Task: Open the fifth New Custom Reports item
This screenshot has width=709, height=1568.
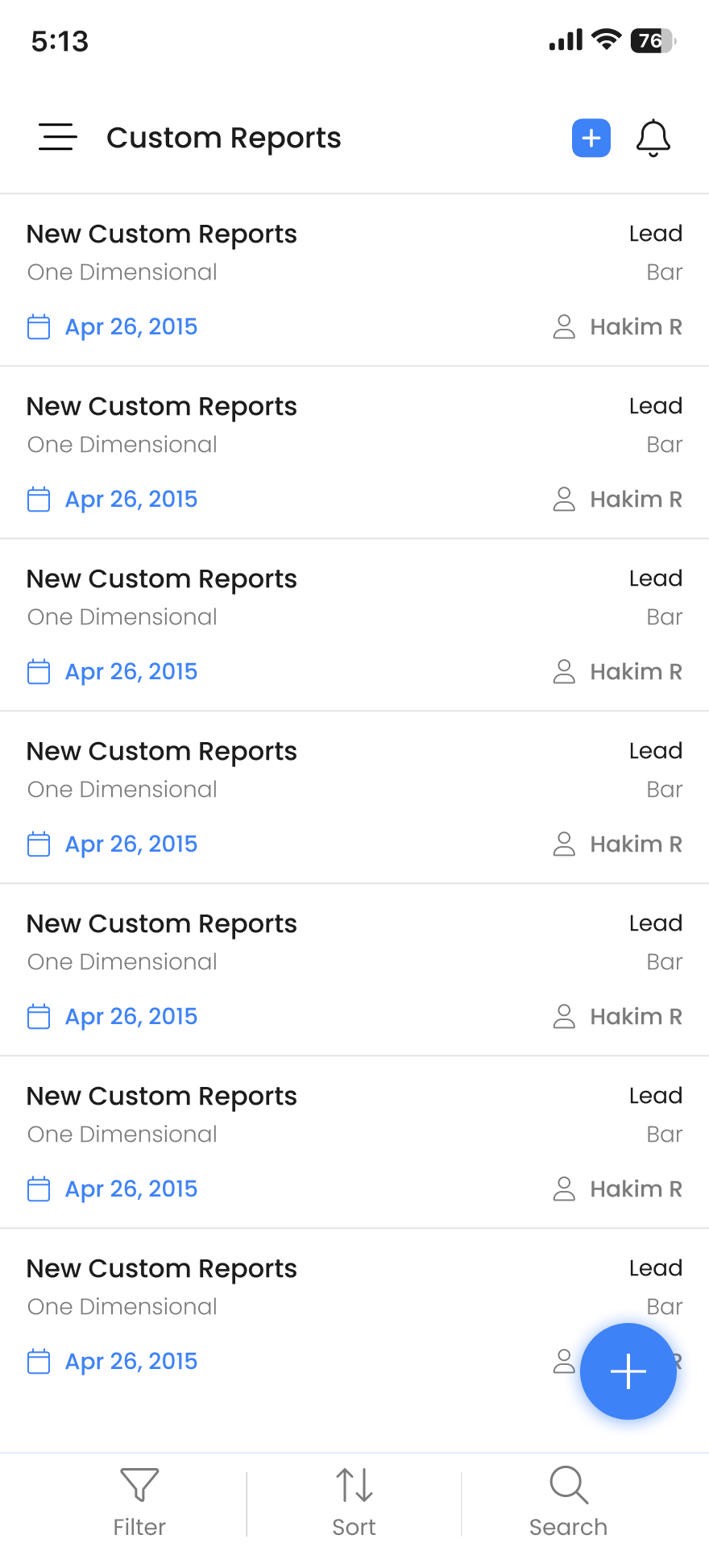Action: pyautogui.click(x=162, y=923)
